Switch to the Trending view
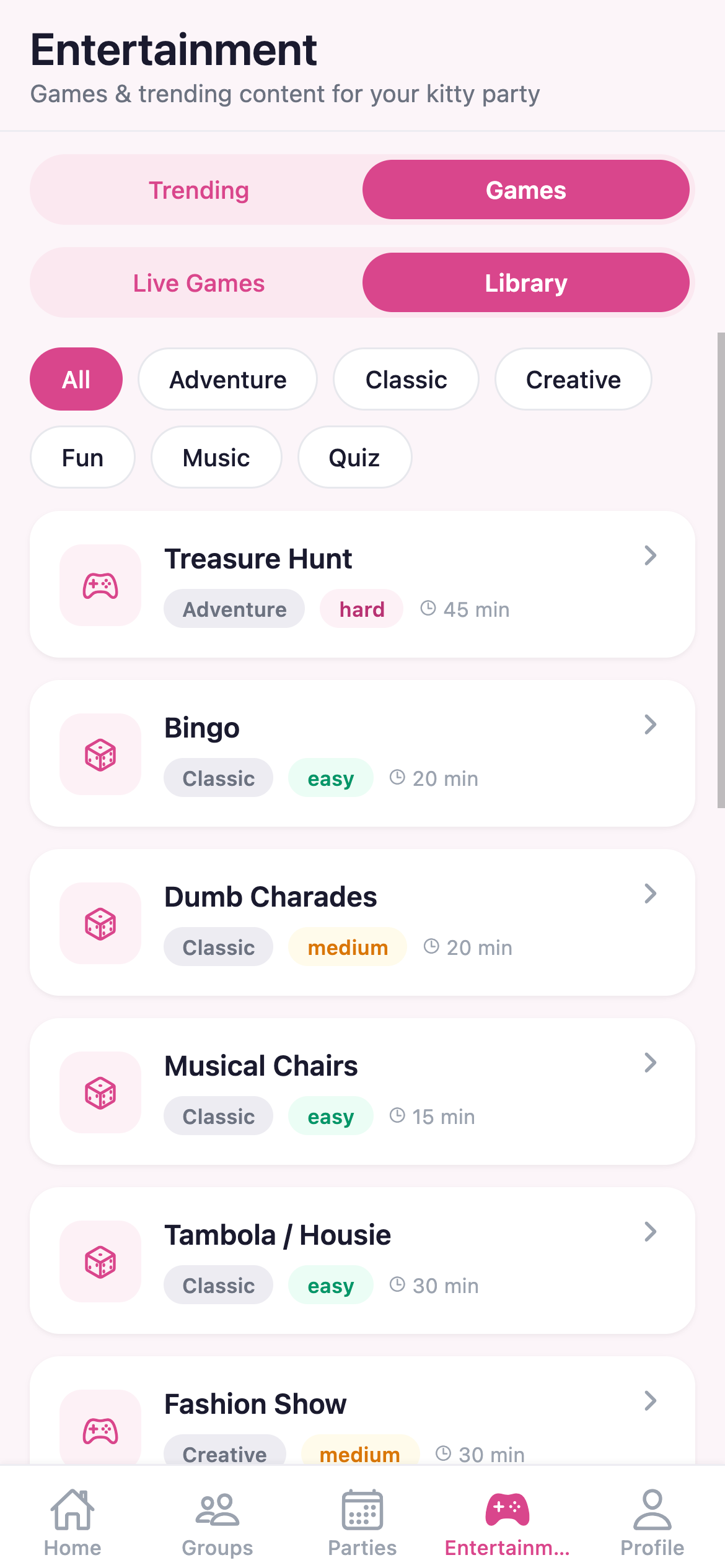This screenshot has width=725, height=1568. point(197,189)
